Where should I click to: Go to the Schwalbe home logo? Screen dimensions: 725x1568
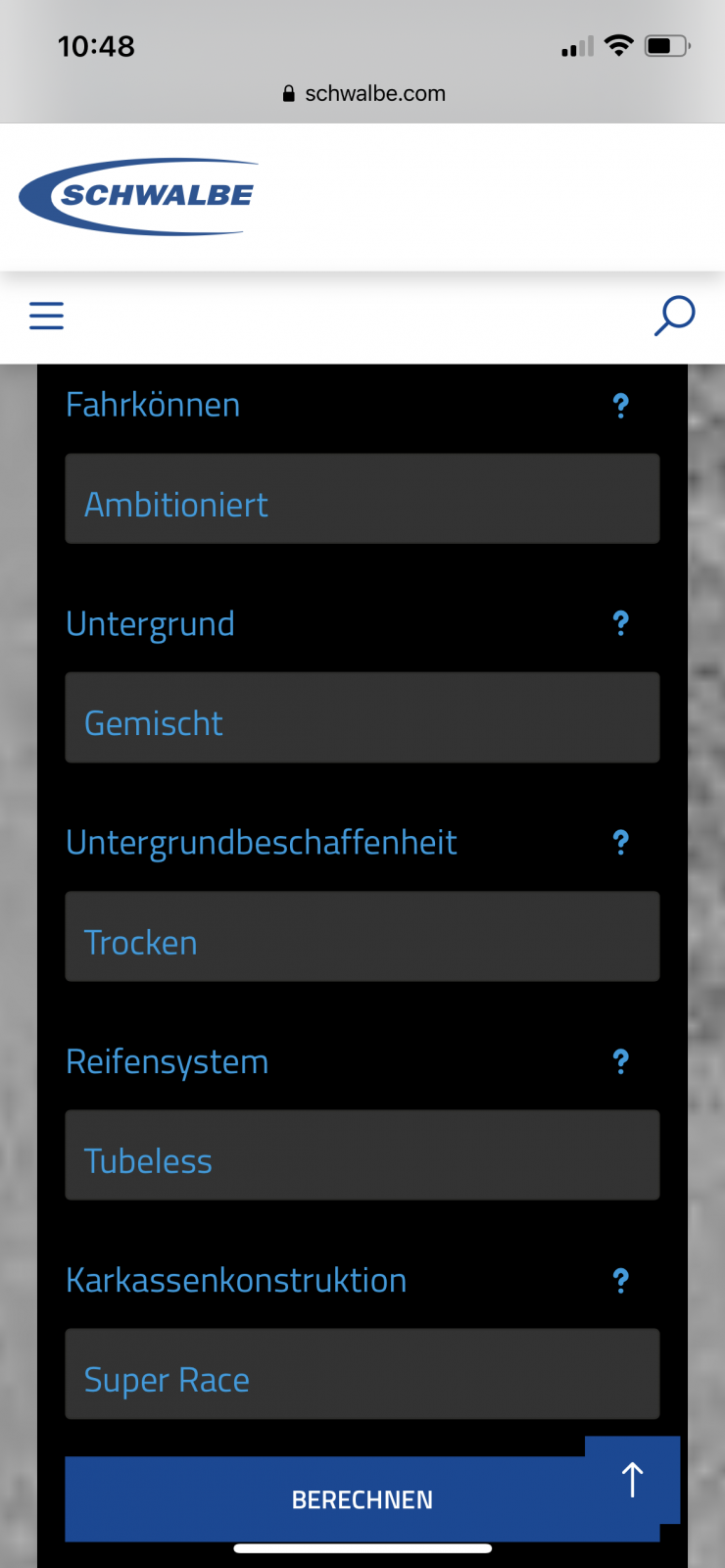pyautogui.click(x=138, y=197)
